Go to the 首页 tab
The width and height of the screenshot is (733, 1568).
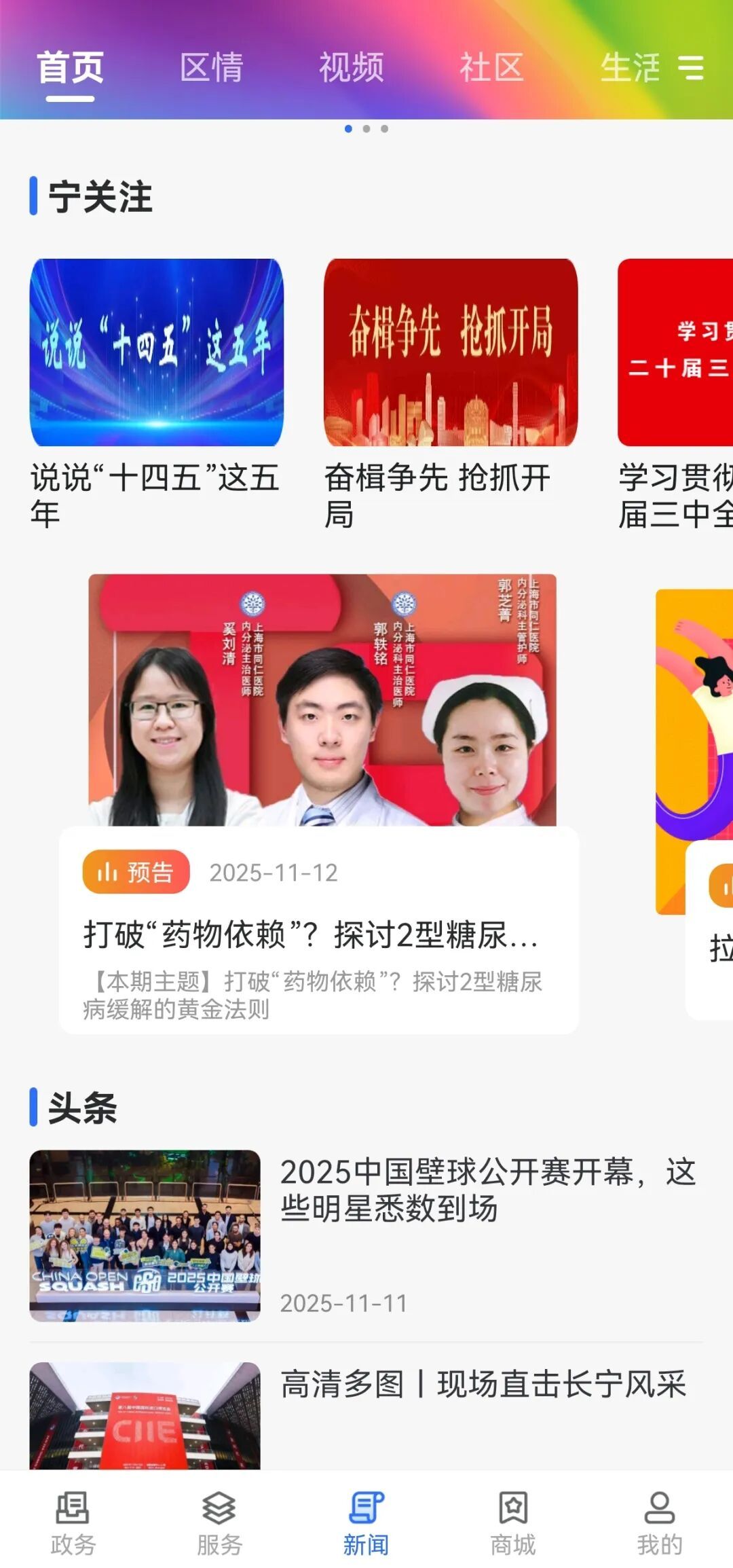tap(71, 68)
